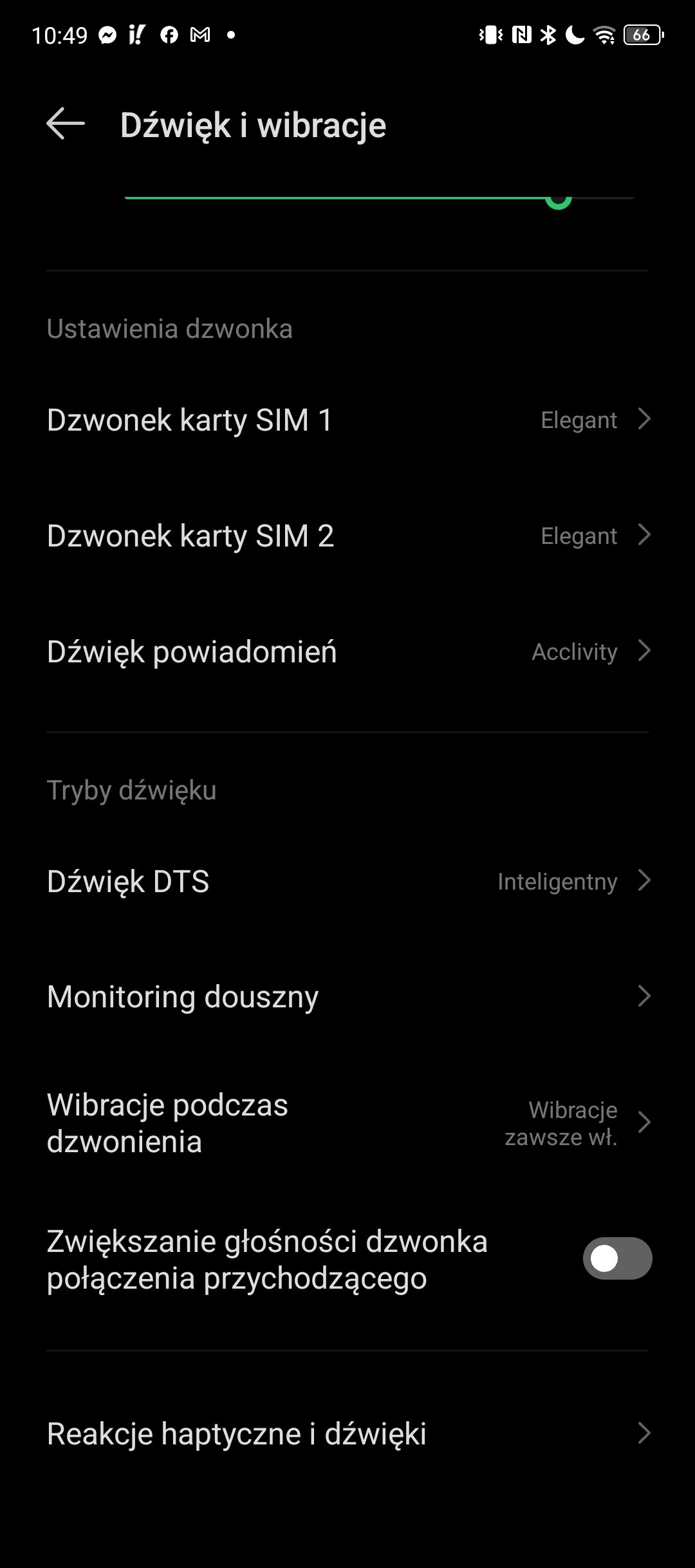This screenshot has height=1568, width=695.
Task: Go back from Dźwięk i wibracje
Action: tap(66, 124)
